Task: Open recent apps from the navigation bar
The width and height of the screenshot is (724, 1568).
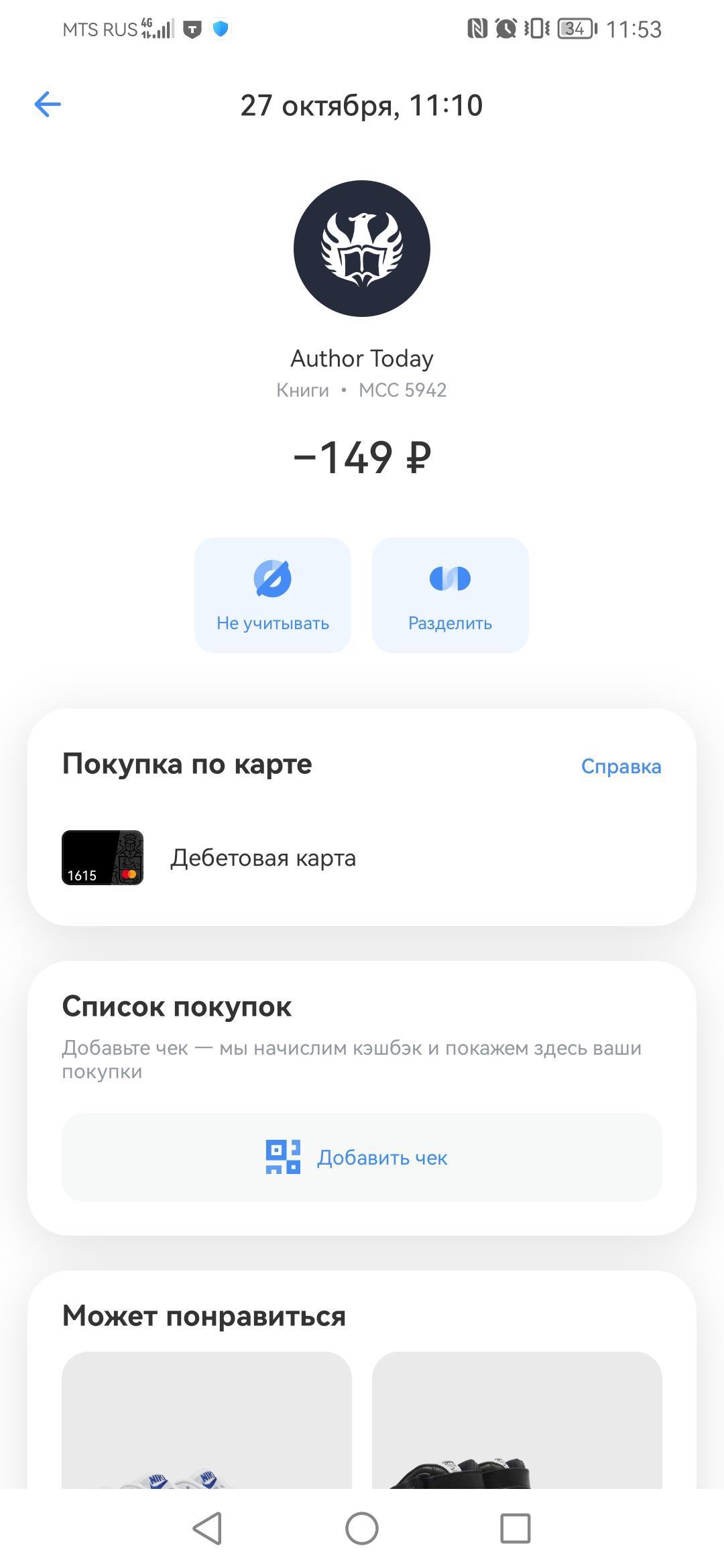Action: click(516, 1528)
